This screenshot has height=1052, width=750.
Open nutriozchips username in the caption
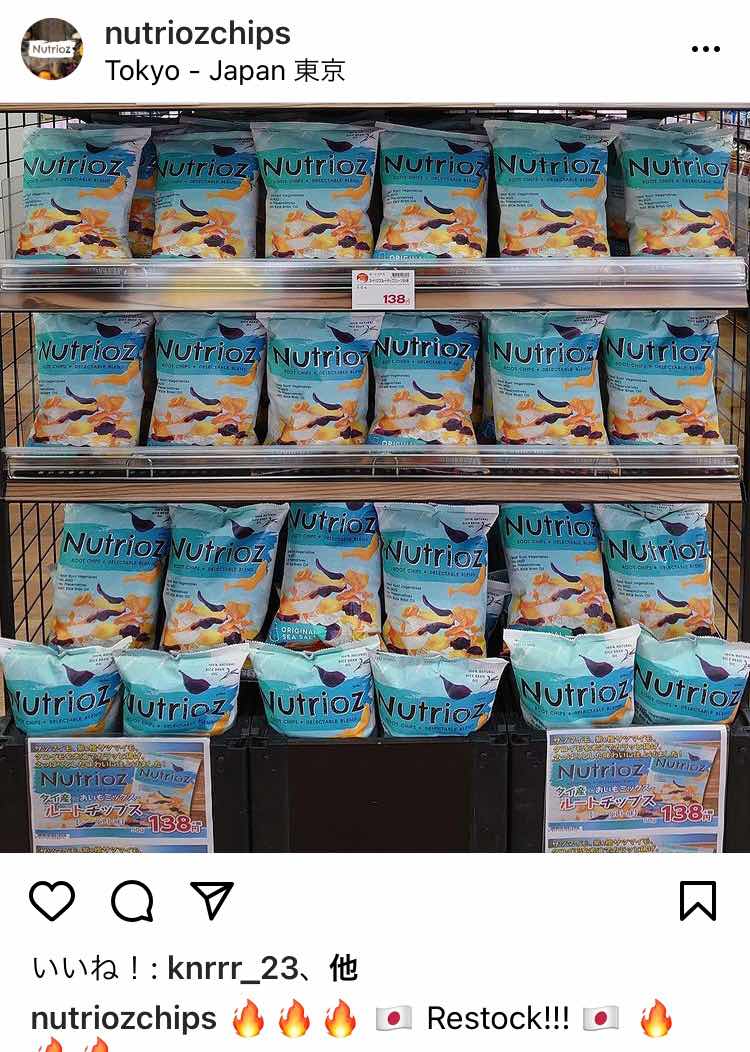124,1018
